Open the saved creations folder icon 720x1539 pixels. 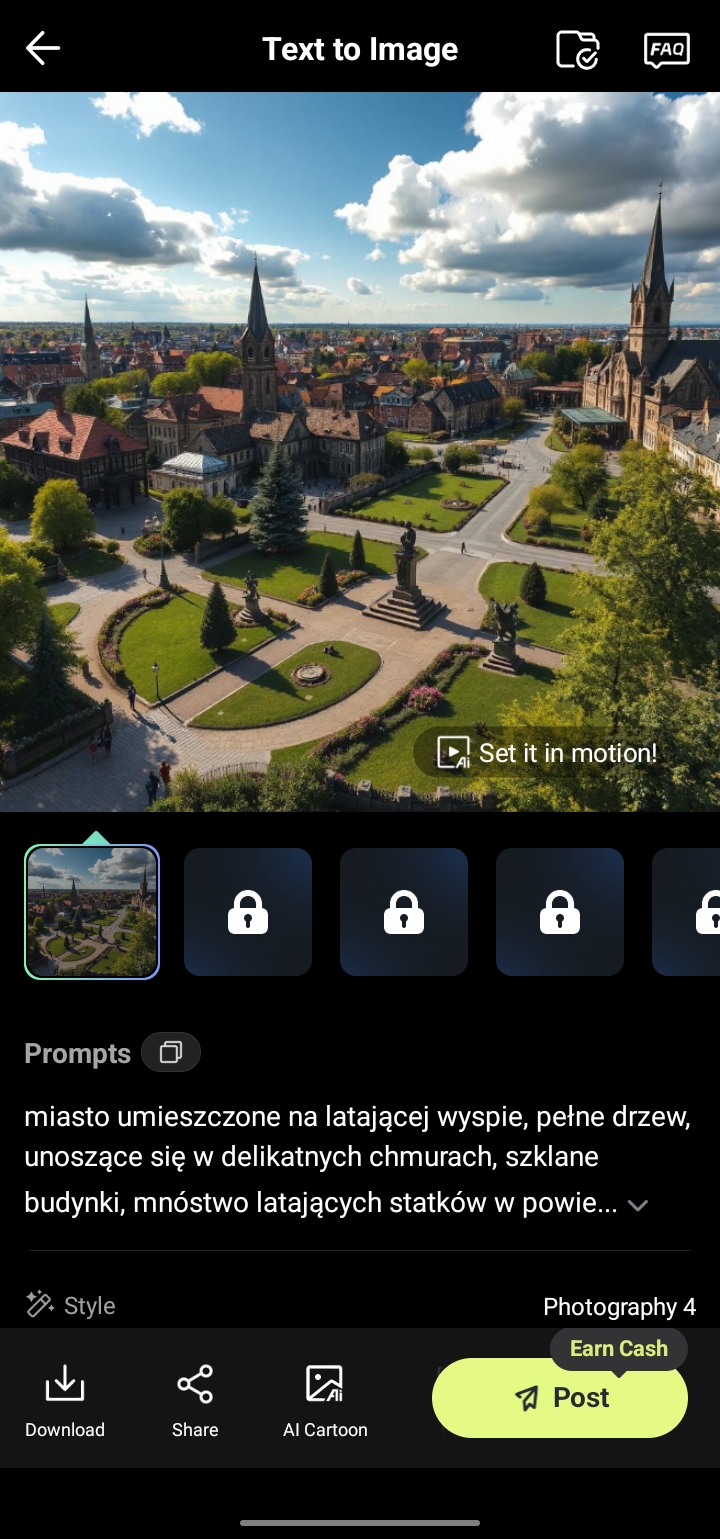[578, 48]
